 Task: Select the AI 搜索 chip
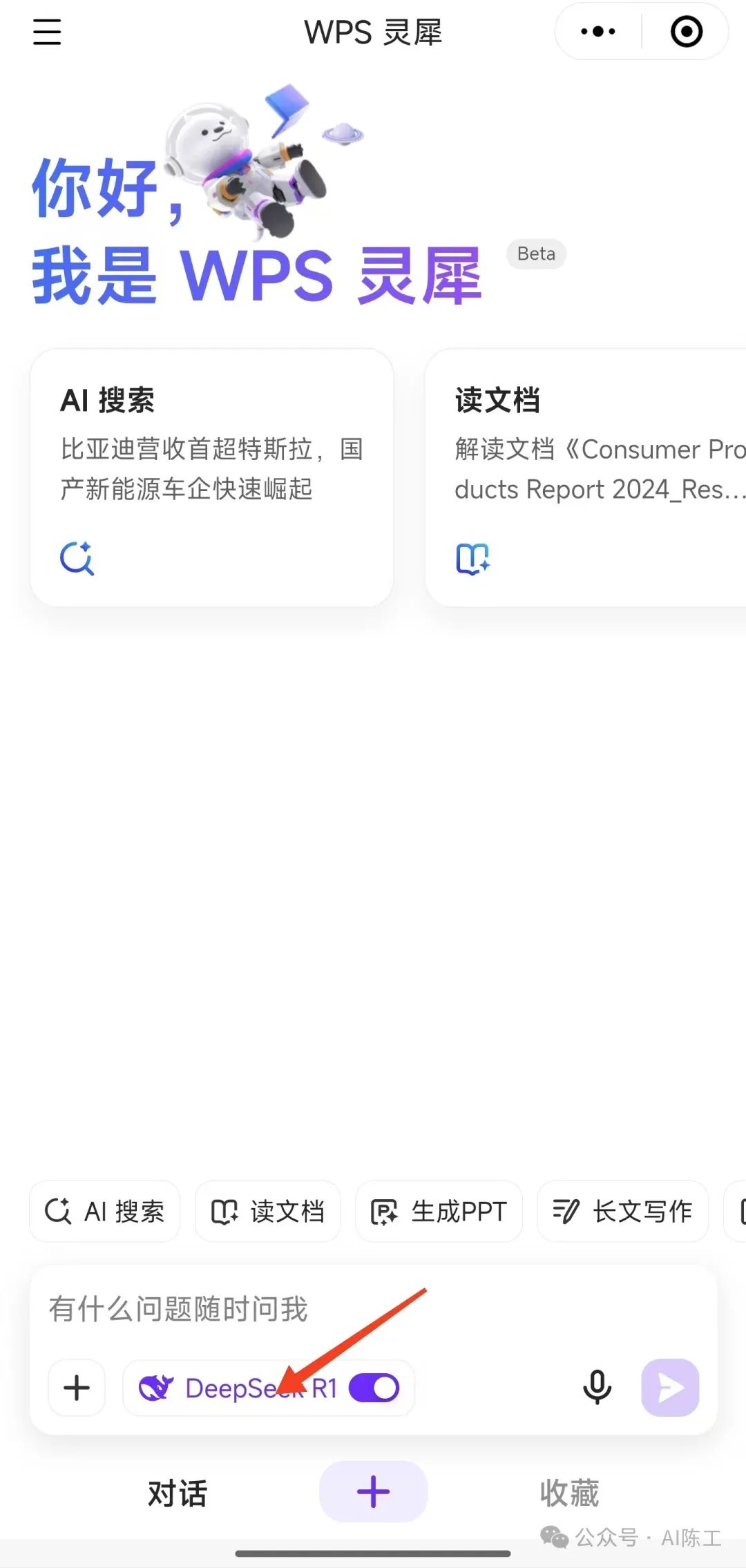[x=105, y=1212]
